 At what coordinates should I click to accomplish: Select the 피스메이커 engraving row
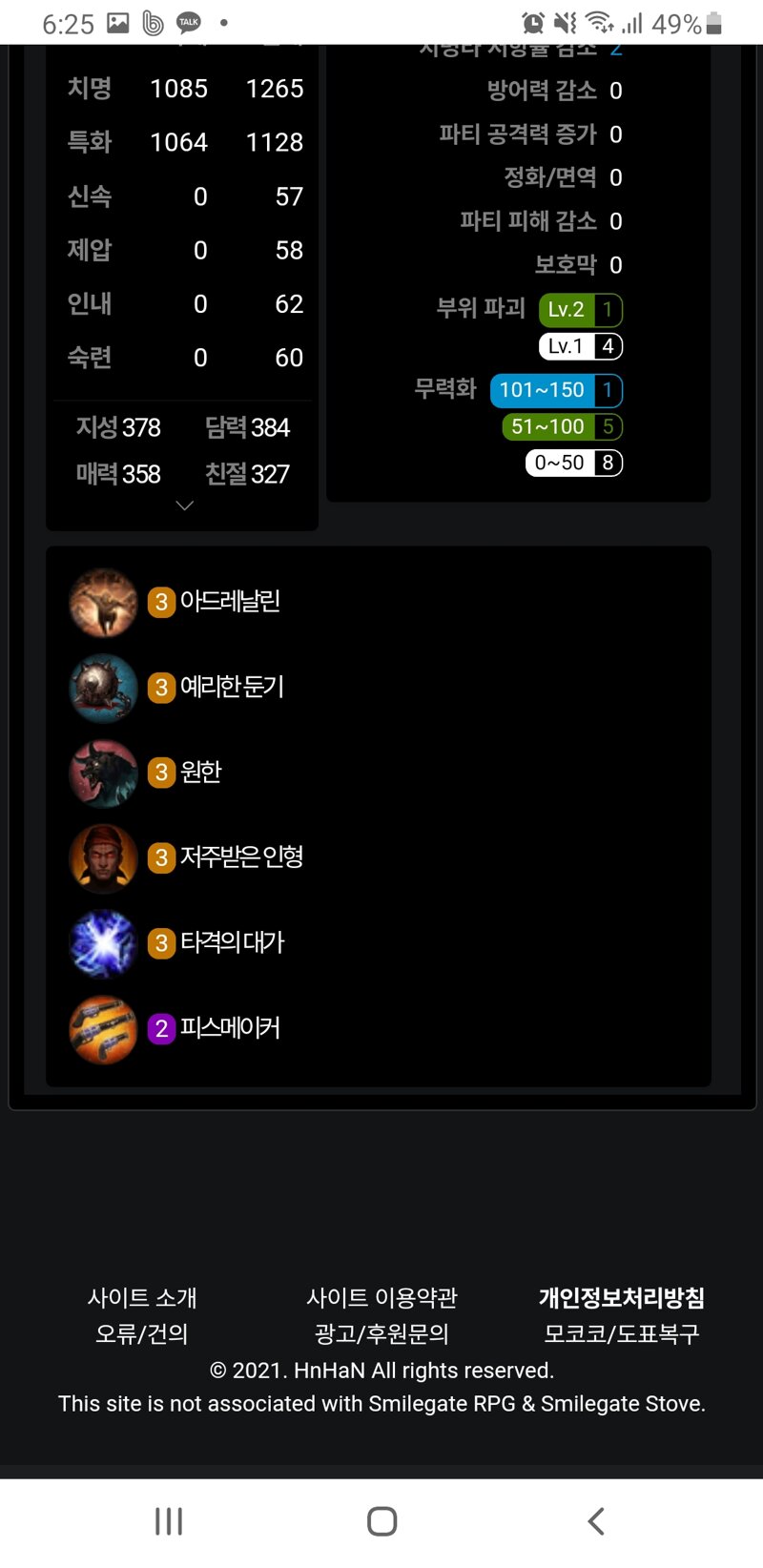coord(229,1028)
